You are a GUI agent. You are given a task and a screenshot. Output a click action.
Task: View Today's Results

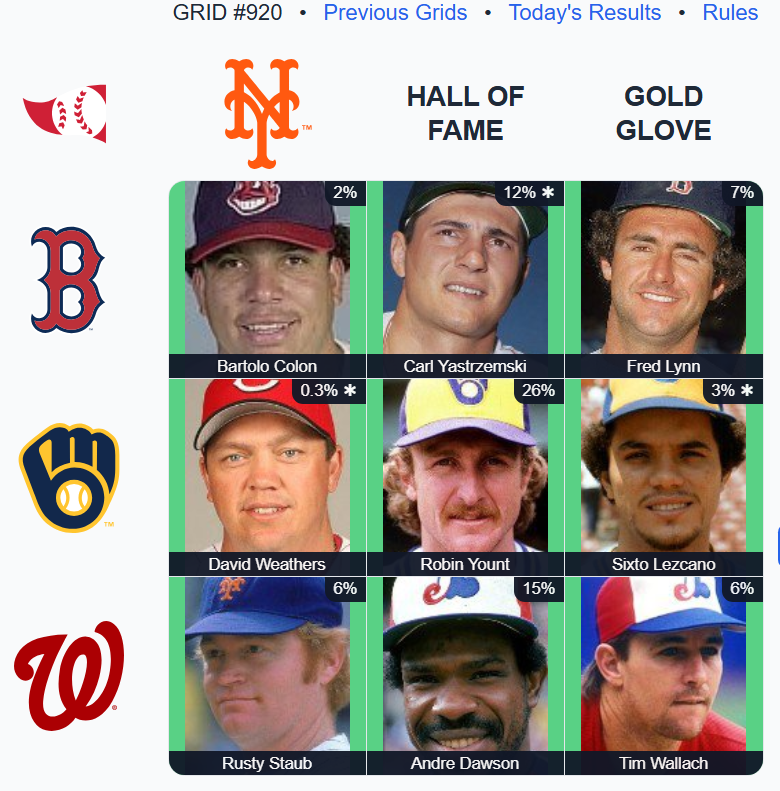pyautogui.click(x=584, y=13)
